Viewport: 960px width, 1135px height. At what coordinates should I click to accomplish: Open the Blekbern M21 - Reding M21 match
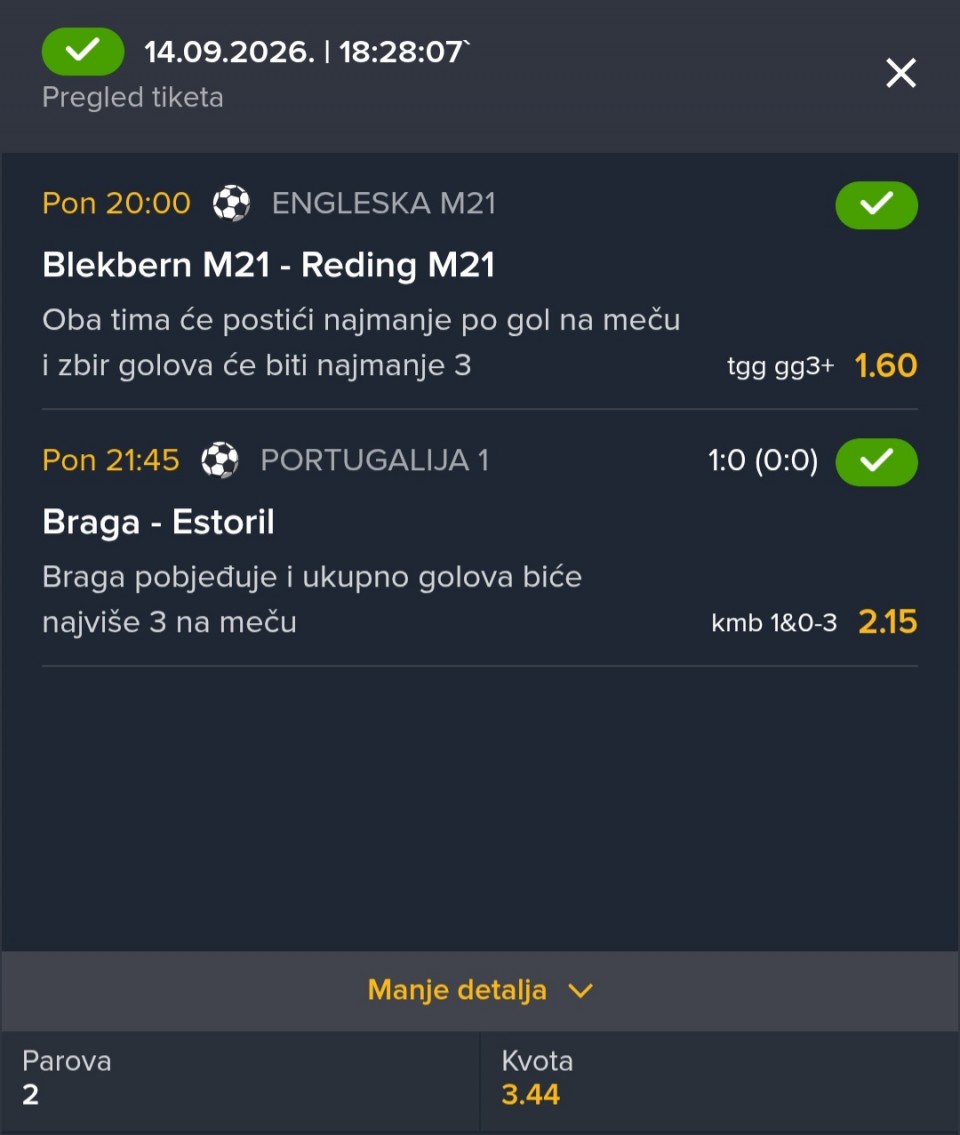click(269, 265)
